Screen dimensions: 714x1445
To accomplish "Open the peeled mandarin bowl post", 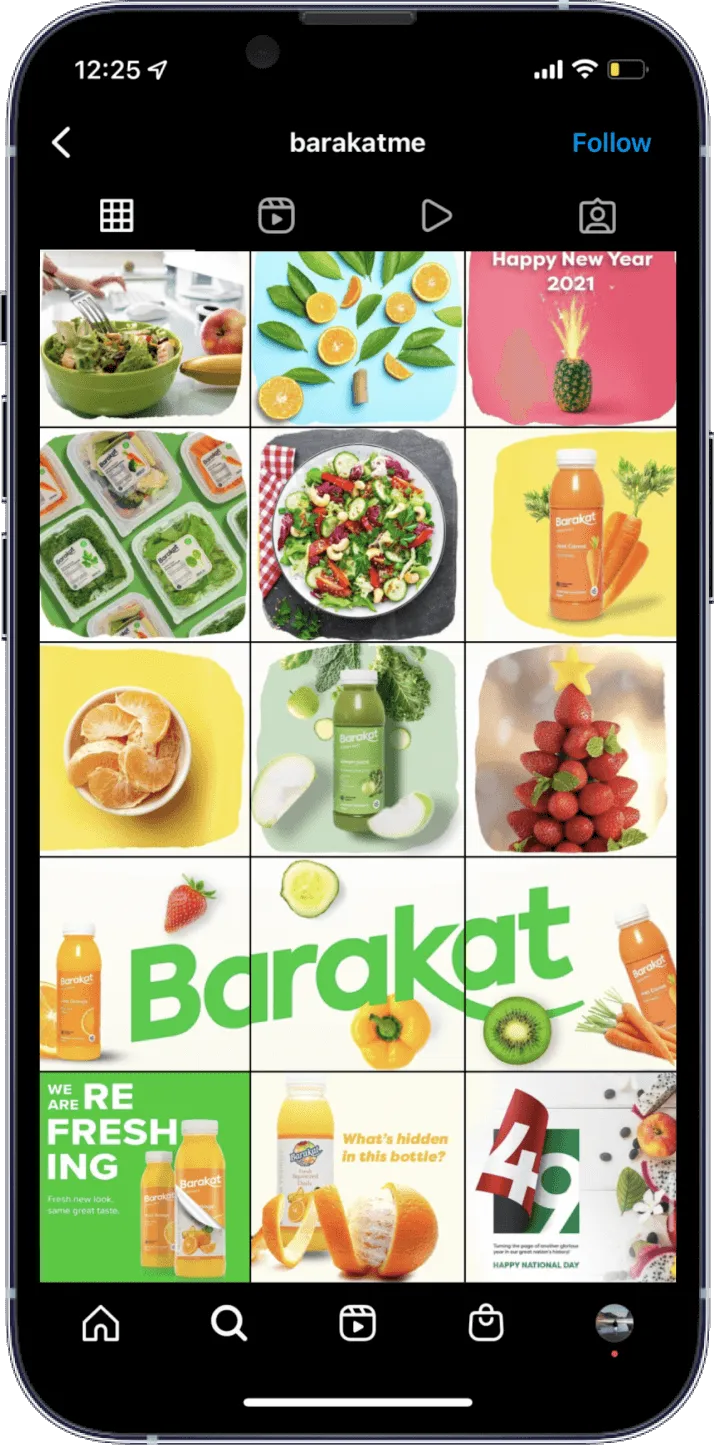I will click(x=144, y=750).
